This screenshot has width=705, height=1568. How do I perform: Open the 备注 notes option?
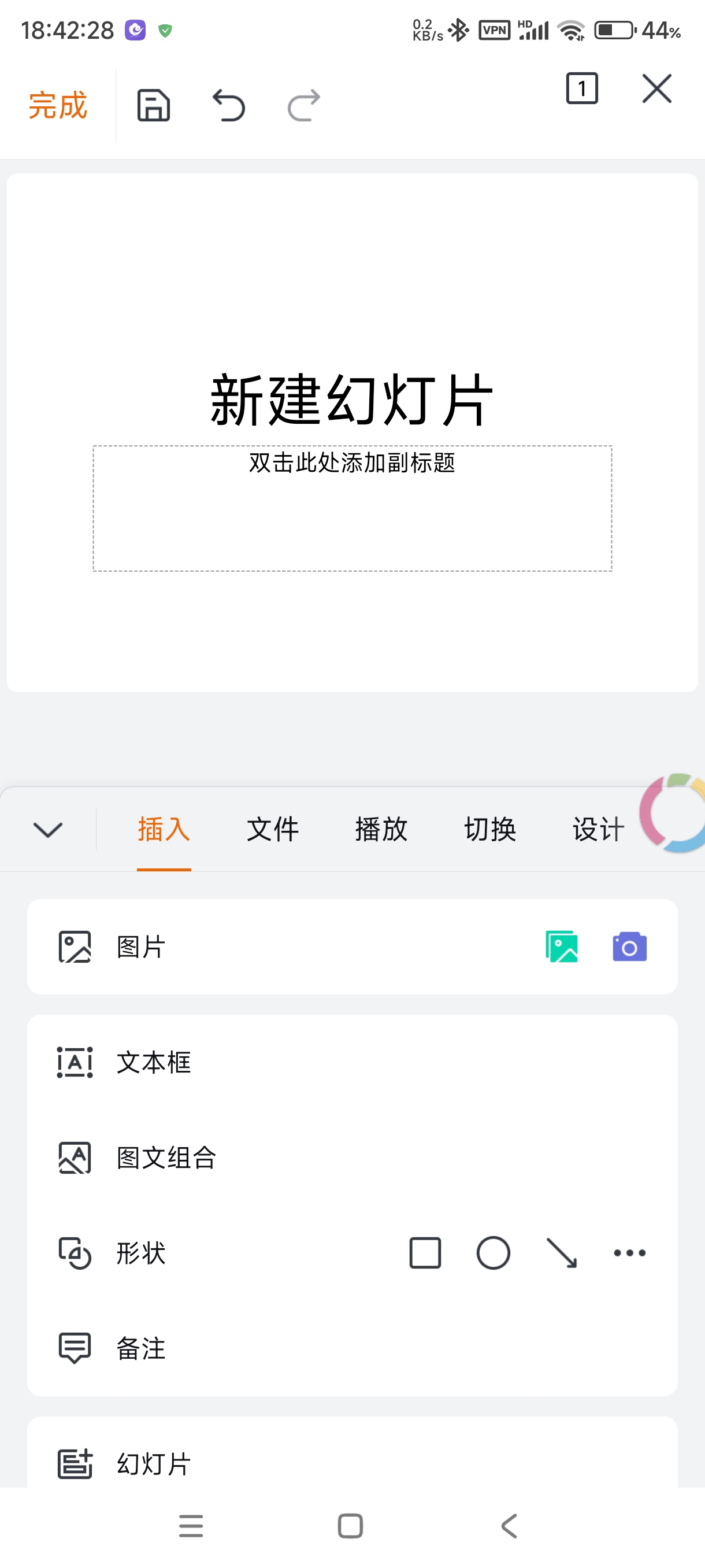pos(140,1348)
